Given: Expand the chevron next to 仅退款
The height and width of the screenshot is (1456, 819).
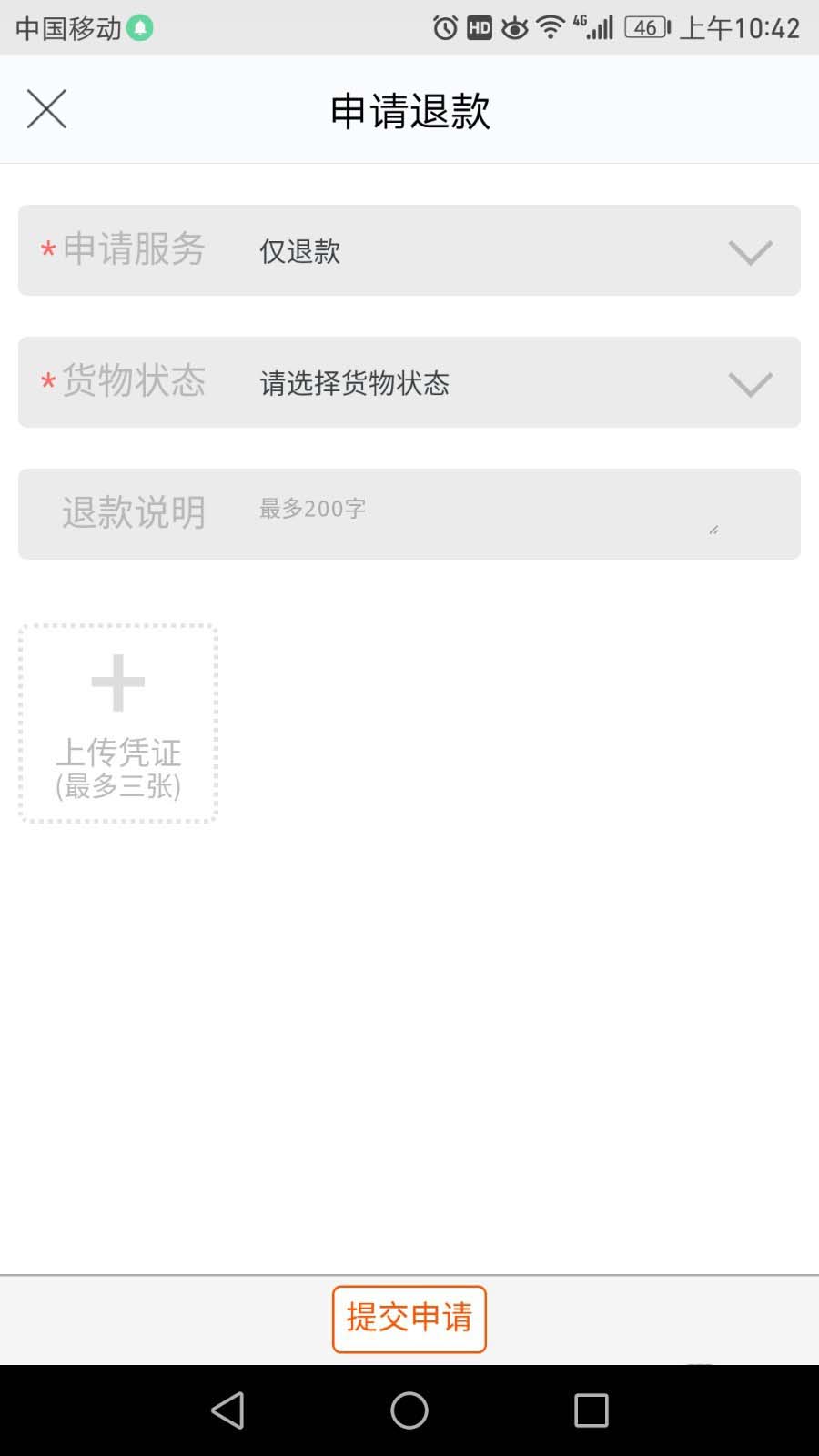Looking at the screenshot, I should [749, 251].
